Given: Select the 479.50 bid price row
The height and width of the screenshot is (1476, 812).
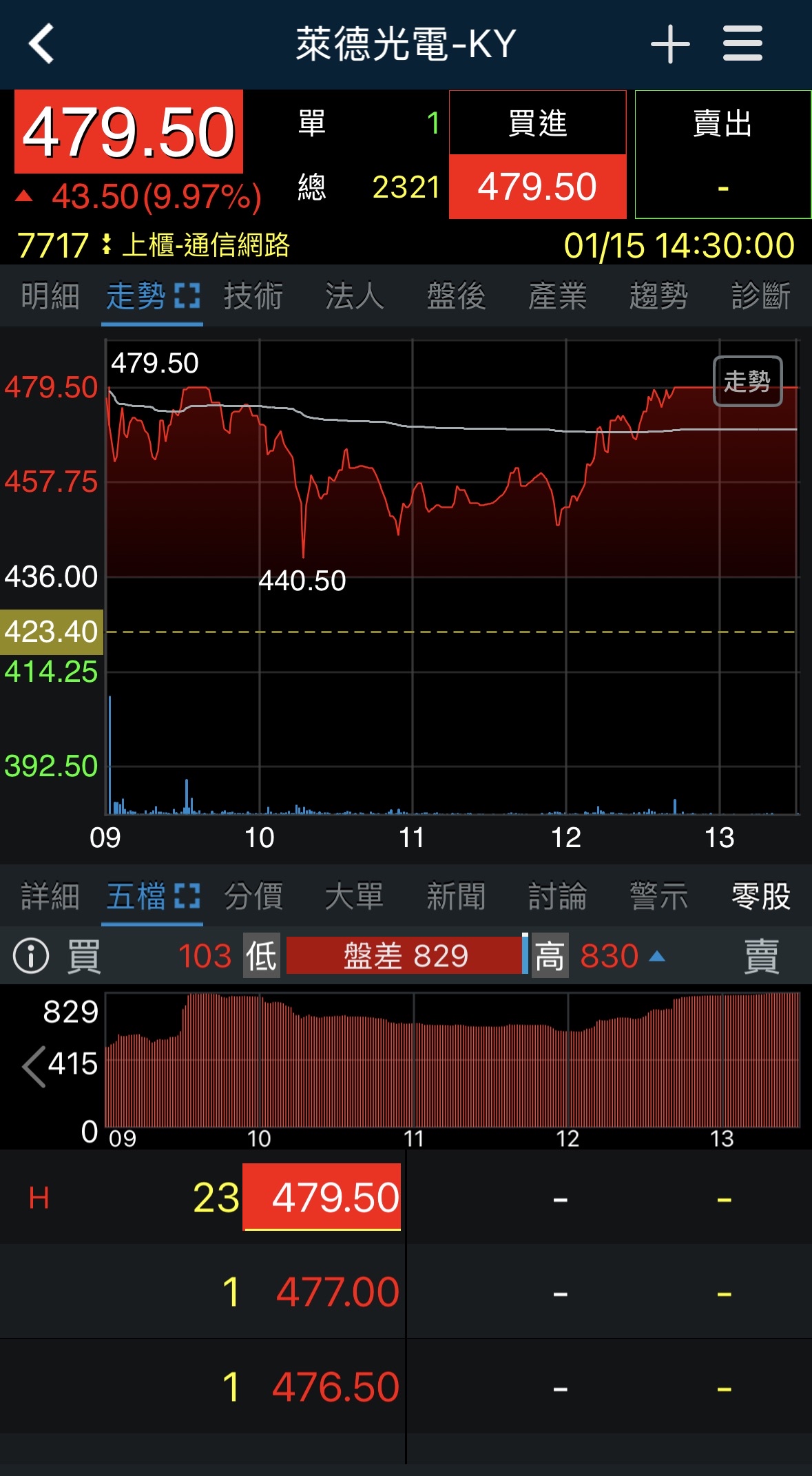Looking at the screenshot, I should (x=322, y=1197).
